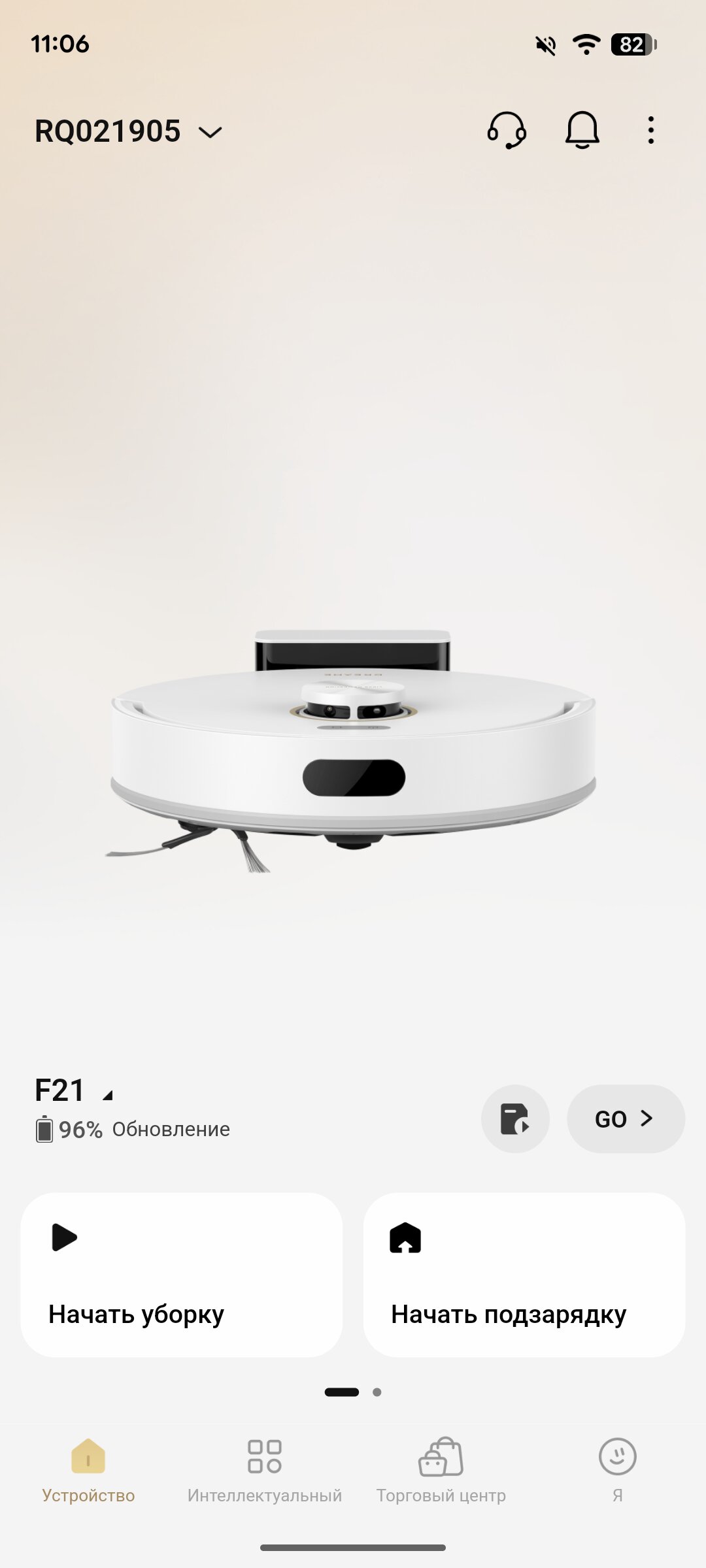This screenshot has height=1568, width=706.
Task: Start cleaning with Начать уборку
Action: point(182,1275)
